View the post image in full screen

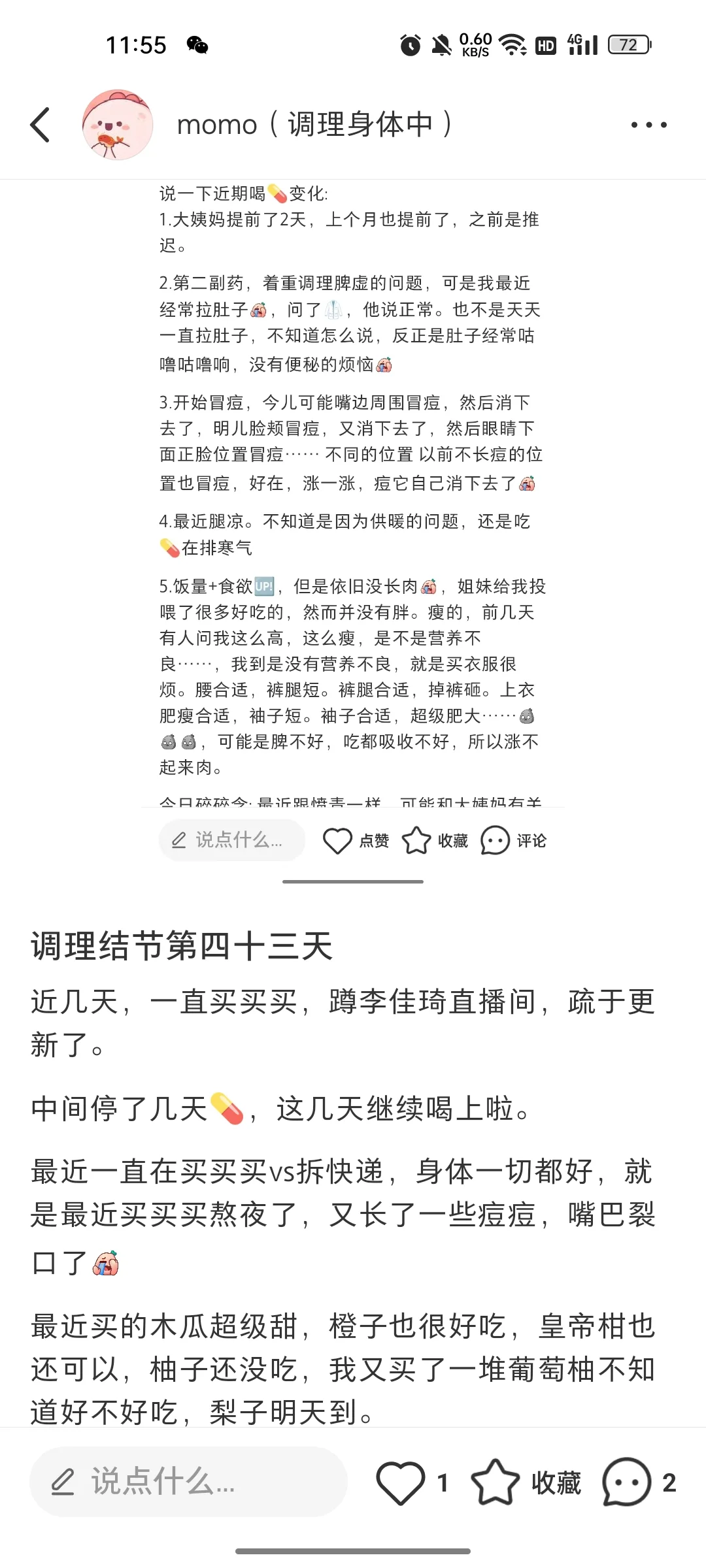353,497
